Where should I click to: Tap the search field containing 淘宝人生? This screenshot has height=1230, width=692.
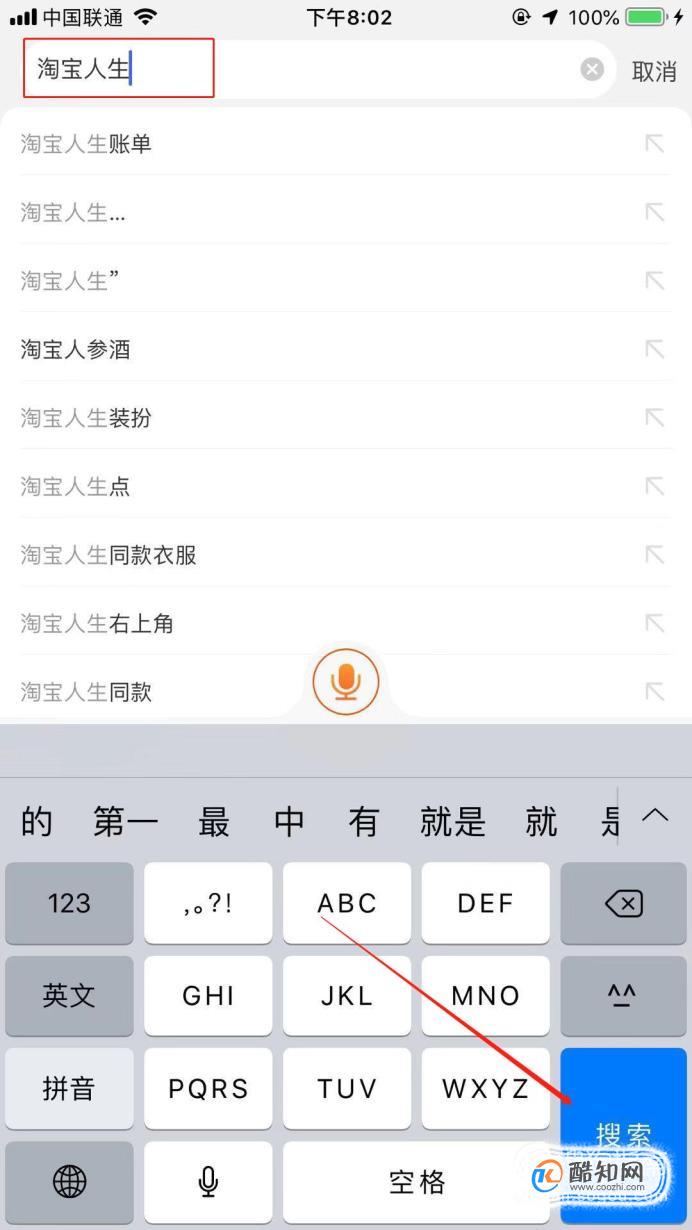[300, 69]
